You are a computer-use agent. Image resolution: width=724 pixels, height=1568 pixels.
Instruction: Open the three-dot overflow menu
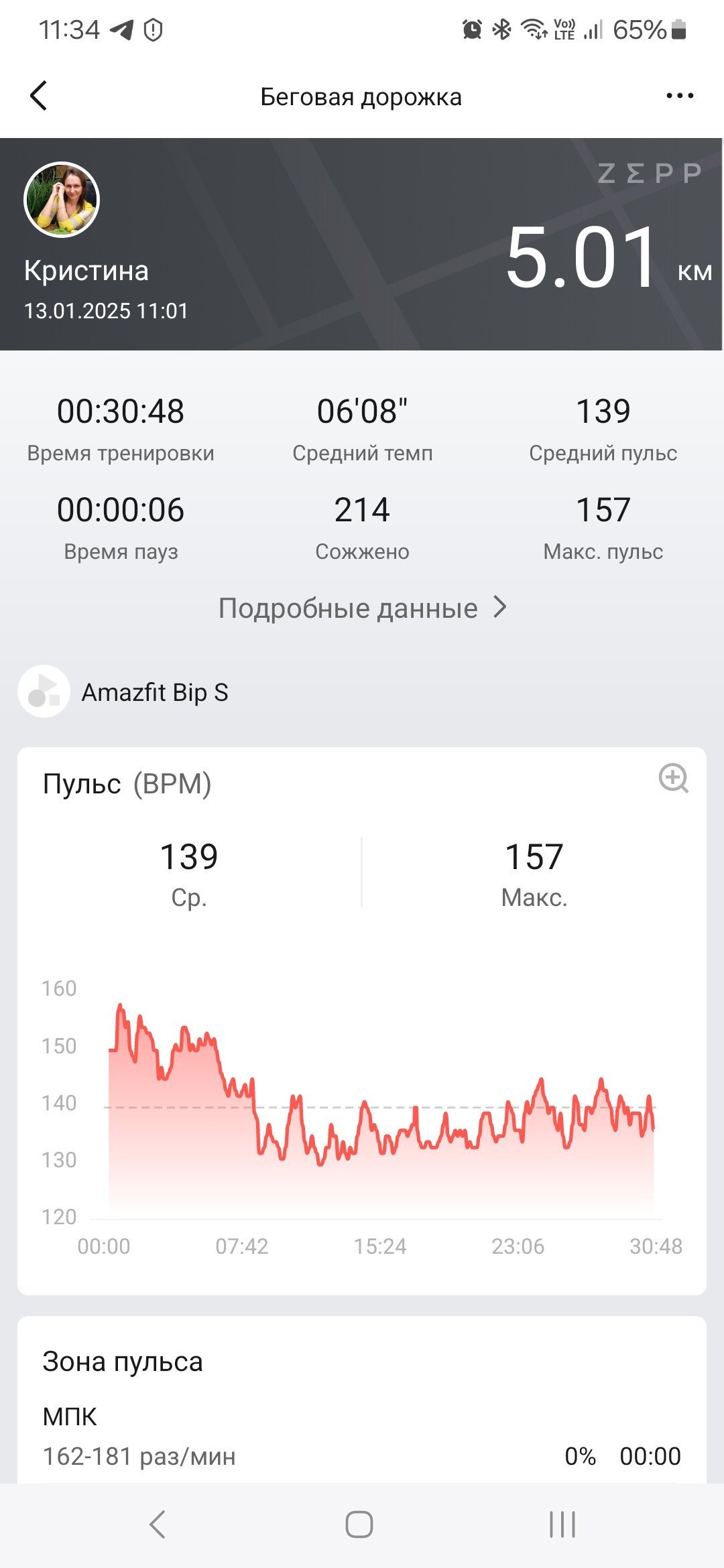click(680, 96)
